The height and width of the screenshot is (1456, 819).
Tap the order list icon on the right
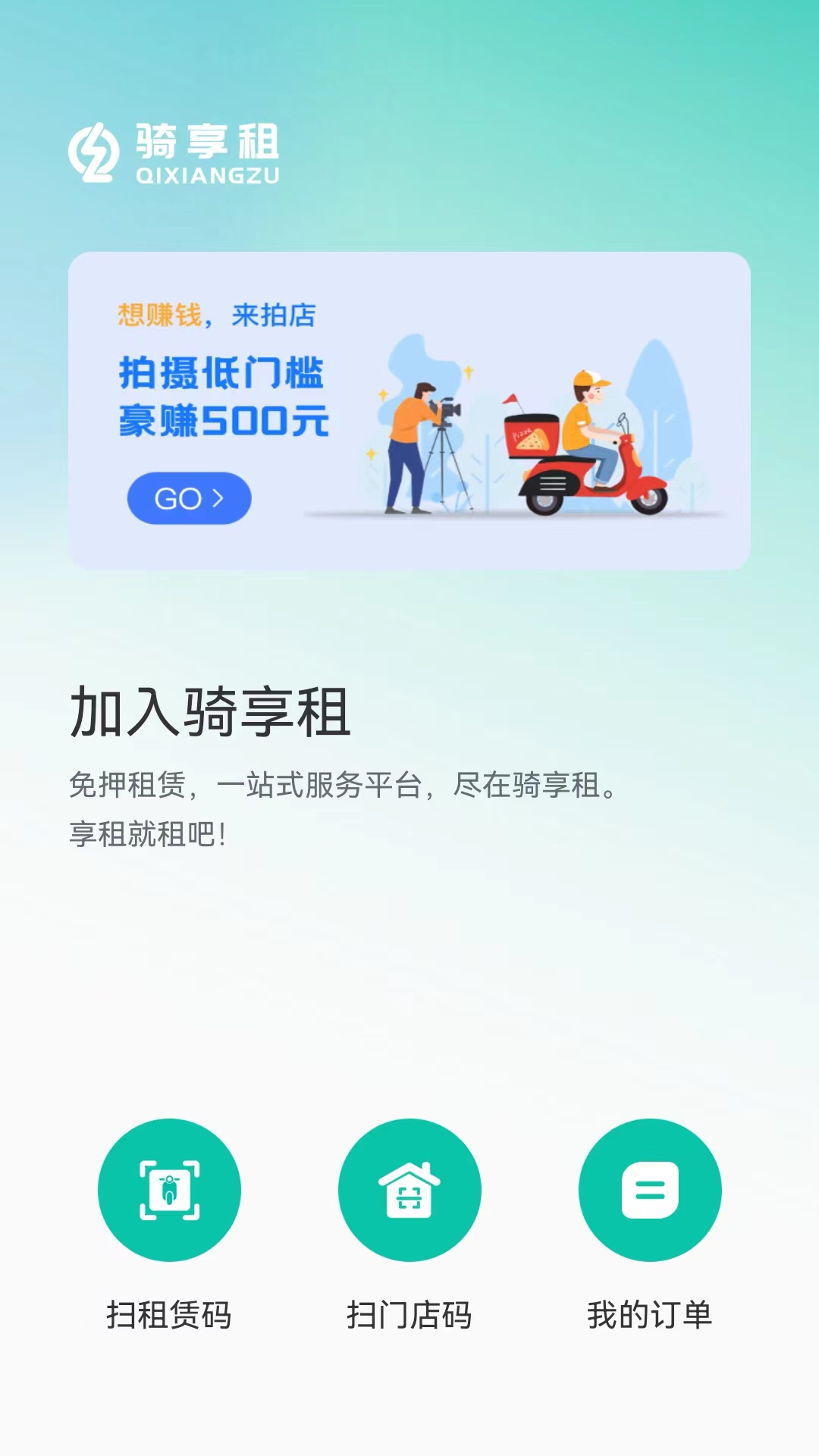coord(650,1191)
